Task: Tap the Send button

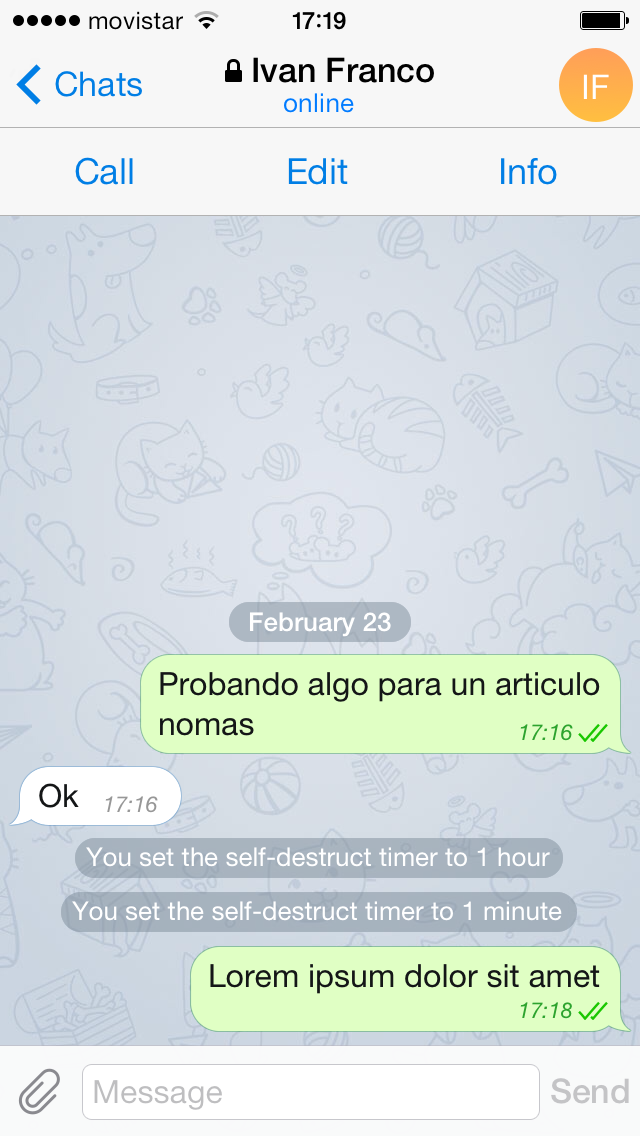Action: pos(590,1091)
